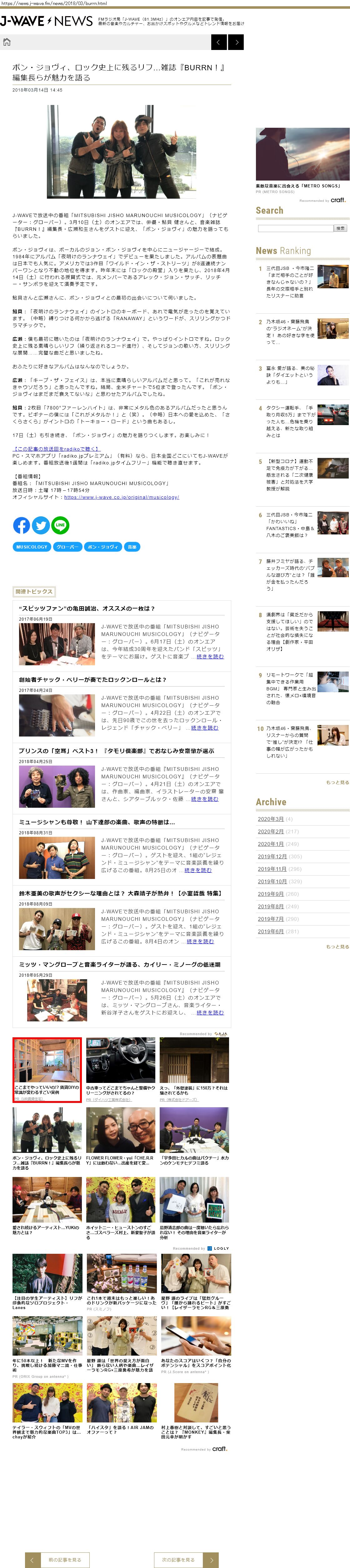Share article on Twitter
This screenshot has width=350, height=1568.
pyautogui.click(x=41, y=525)
